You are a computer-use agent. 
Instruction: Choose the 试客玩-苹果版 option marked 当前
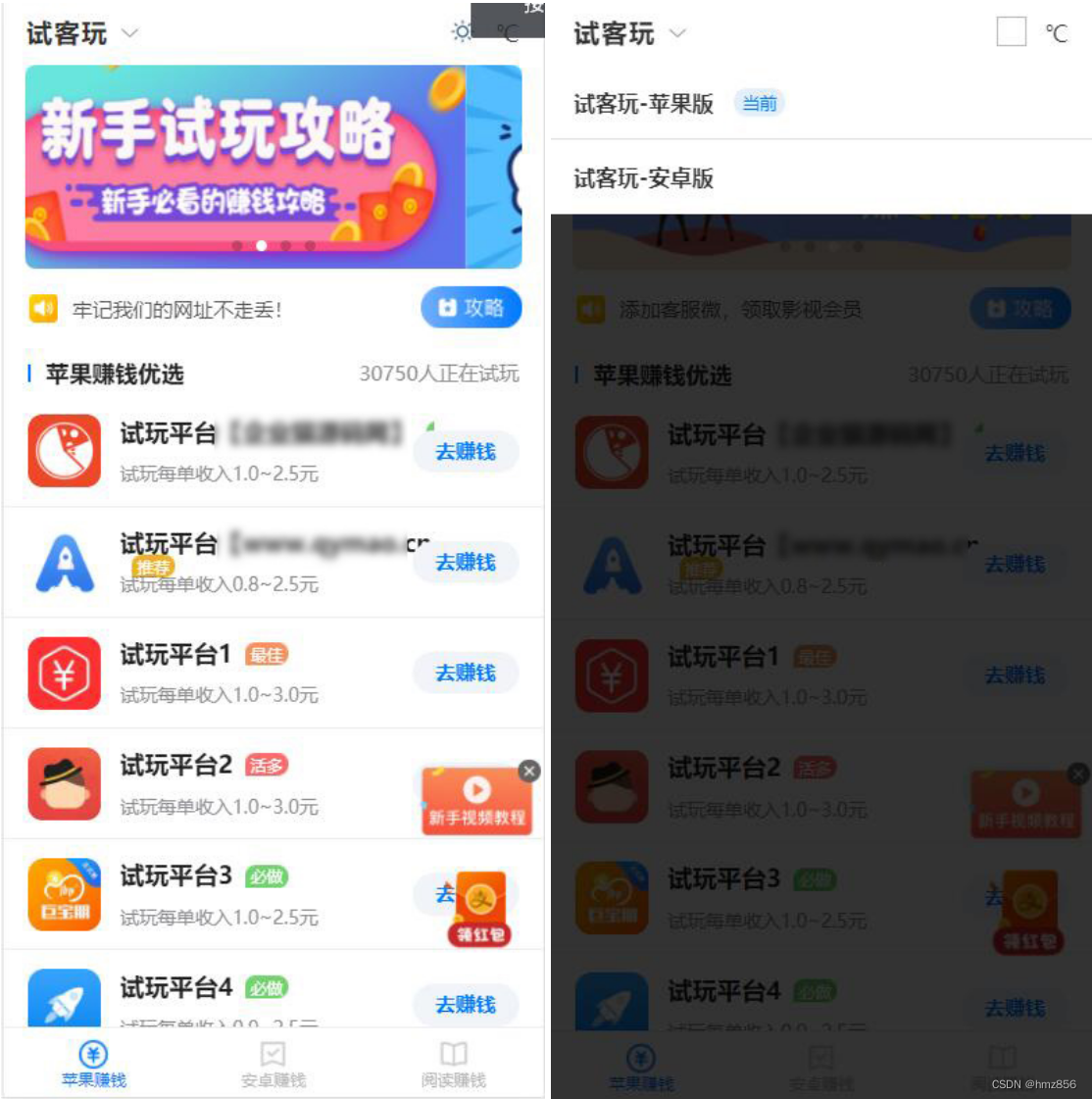(x=643, y=104)
